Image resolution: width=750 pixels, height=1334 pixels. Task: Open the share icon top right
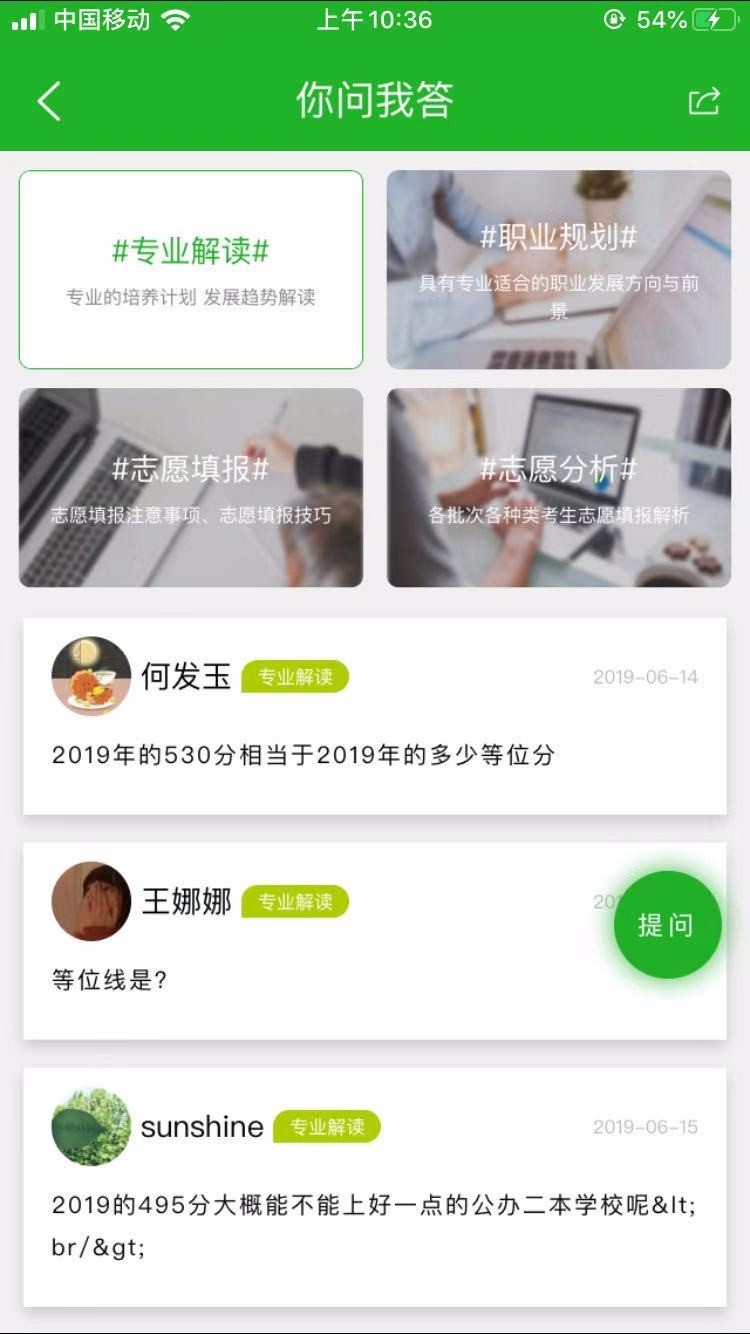[x=704, y=100]
